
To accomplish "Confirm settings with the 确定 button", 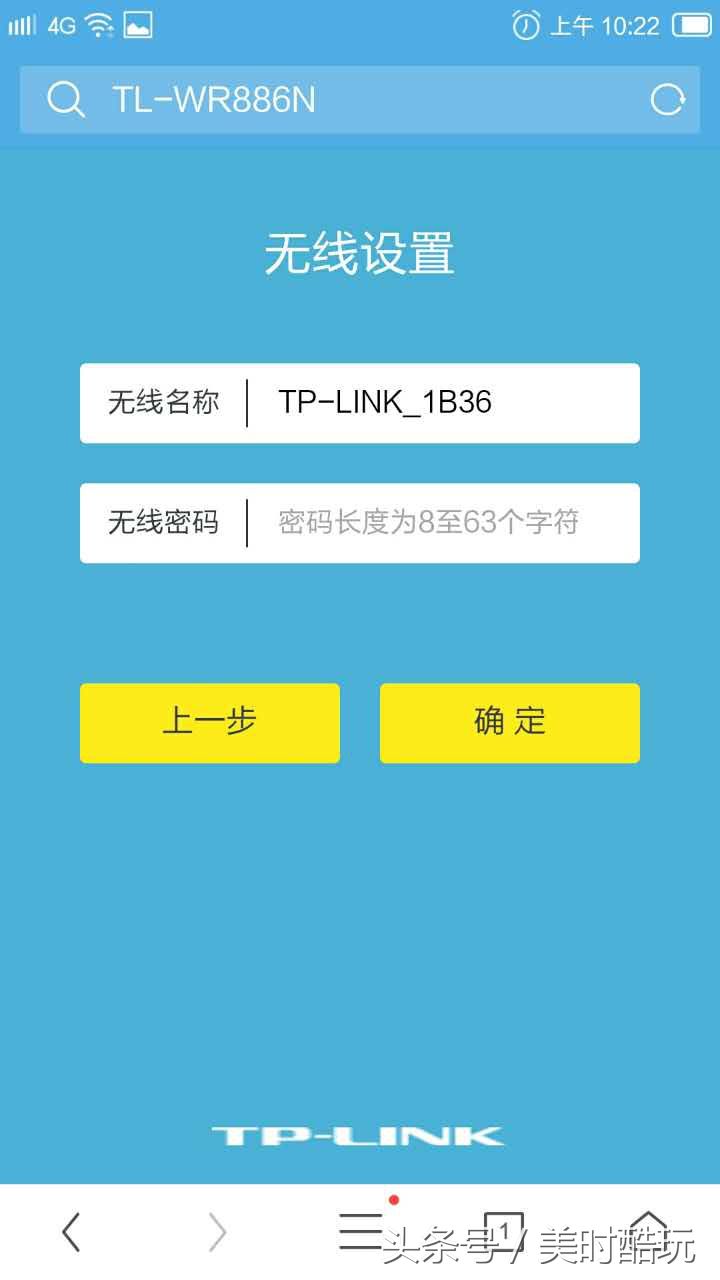I will point(510,723).
